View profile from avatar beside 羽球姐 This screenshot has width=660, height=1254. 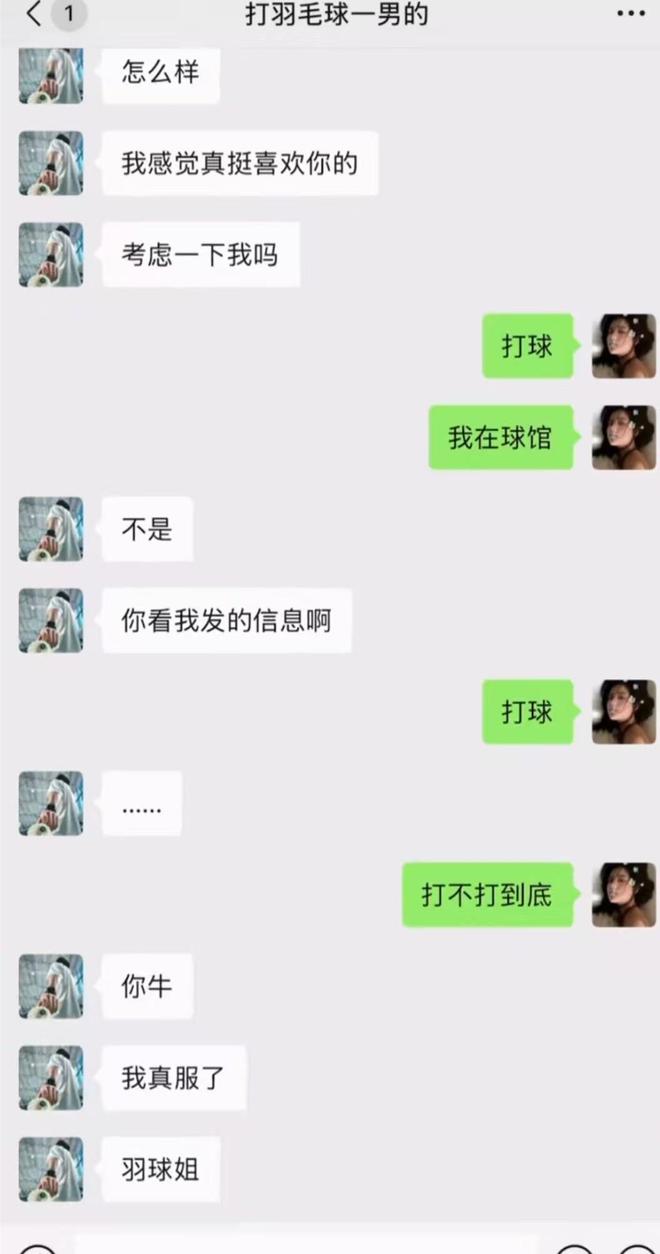(x=51, y=1169)
